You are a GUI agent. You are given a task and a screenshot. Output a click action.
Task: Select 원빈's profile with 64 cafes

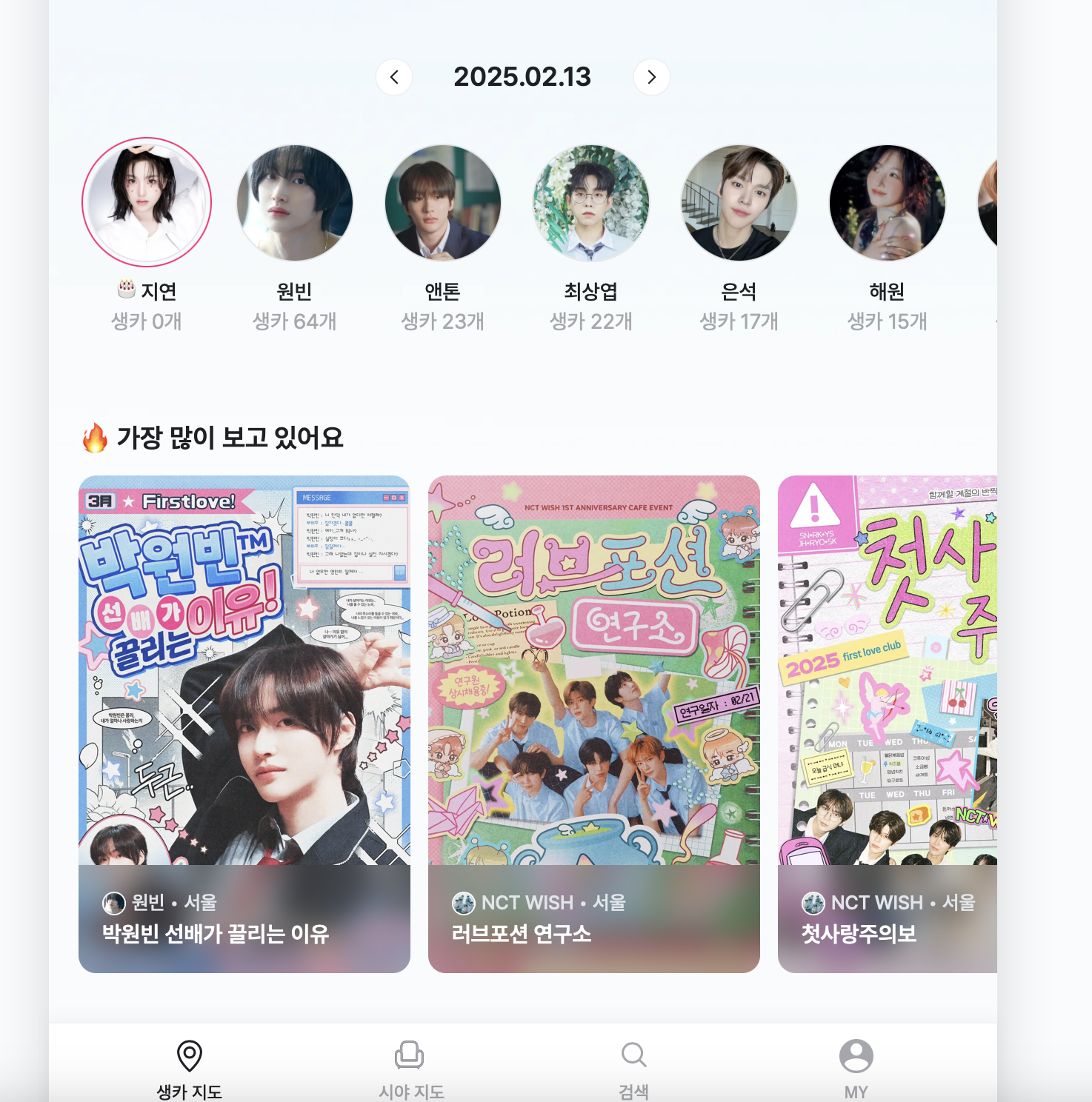click(295, 203)
